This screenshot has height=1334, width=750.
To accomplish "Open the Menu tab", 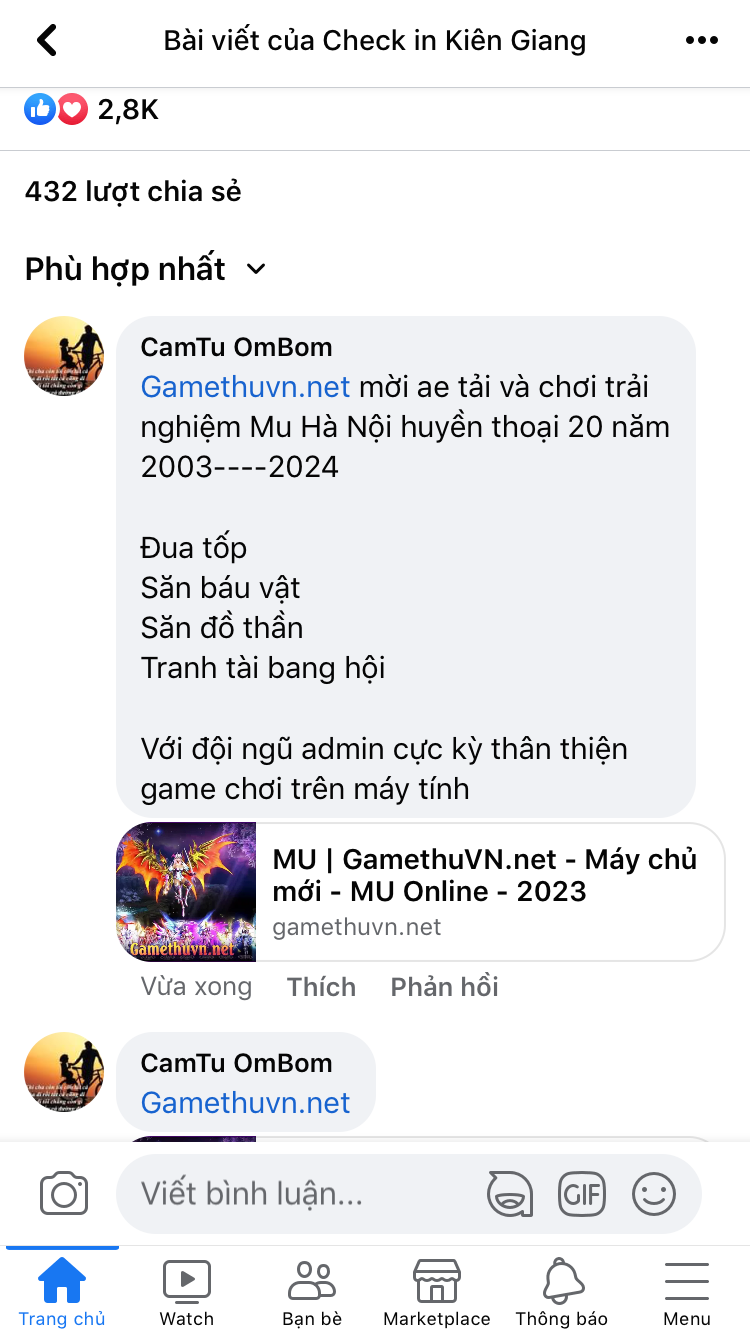I will [687, 1292].
